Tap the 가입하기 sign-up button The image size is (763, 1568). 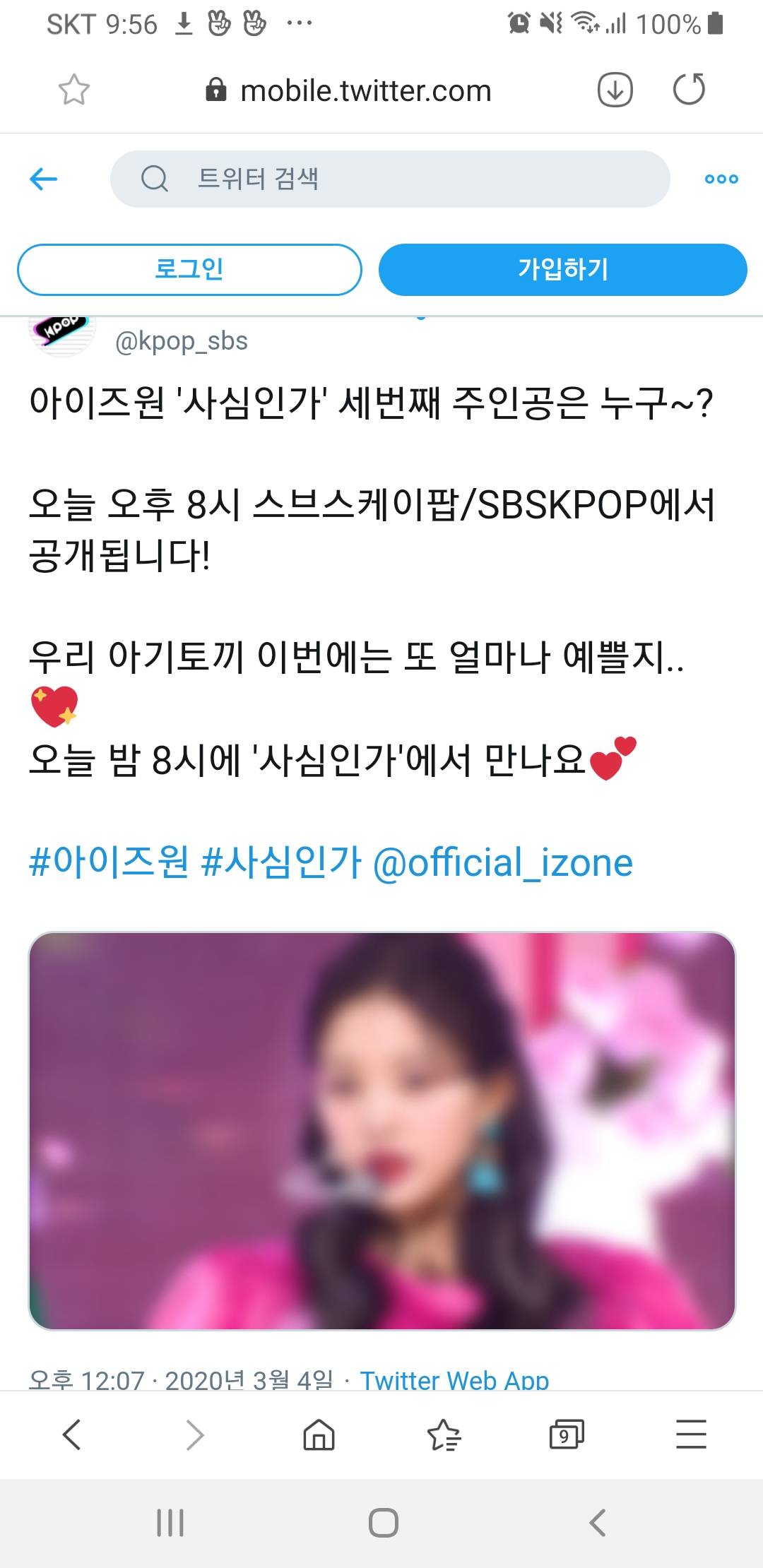(x=562, y=269)
